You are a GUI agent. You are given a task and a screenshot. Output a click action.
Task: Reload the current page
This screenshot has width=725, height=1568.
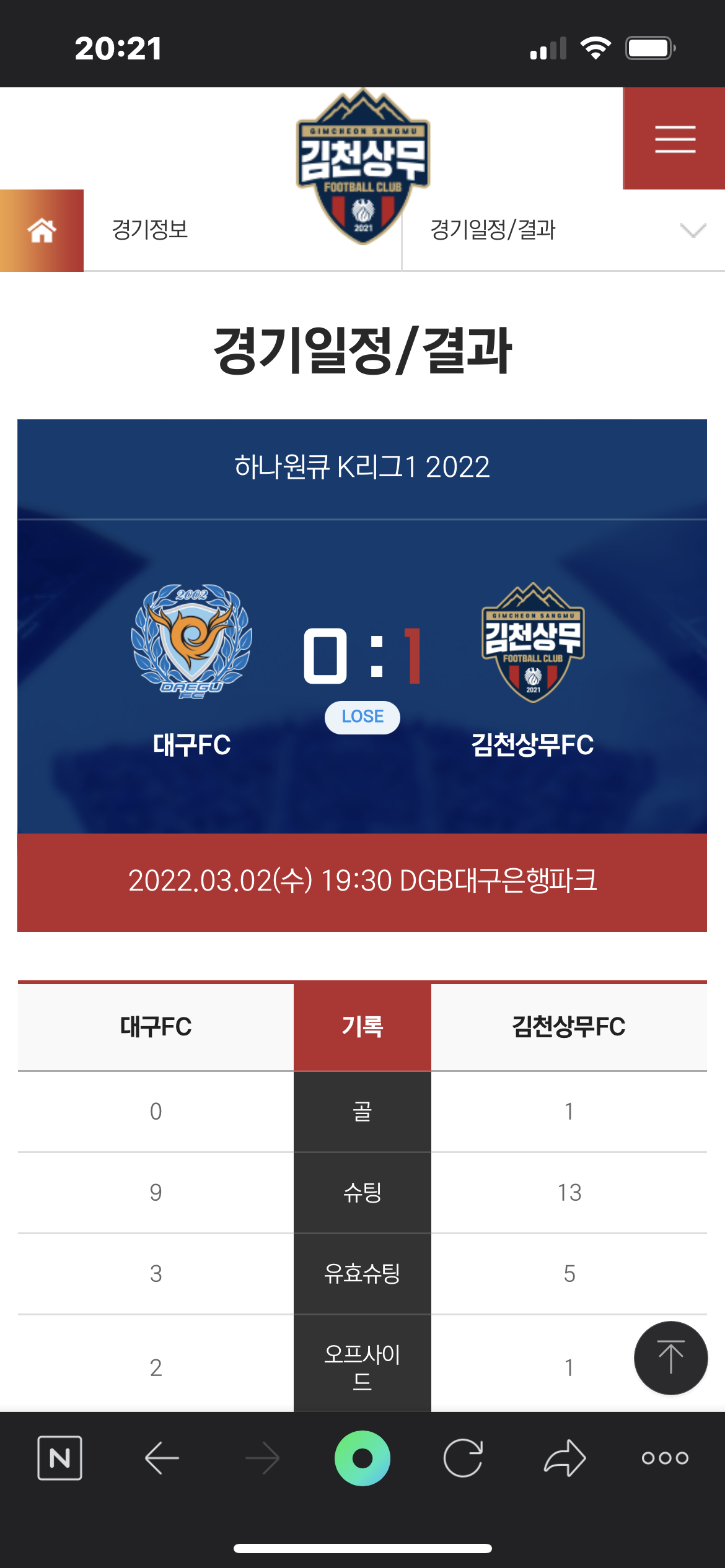pyautogui.click(x=463, y=1458)
